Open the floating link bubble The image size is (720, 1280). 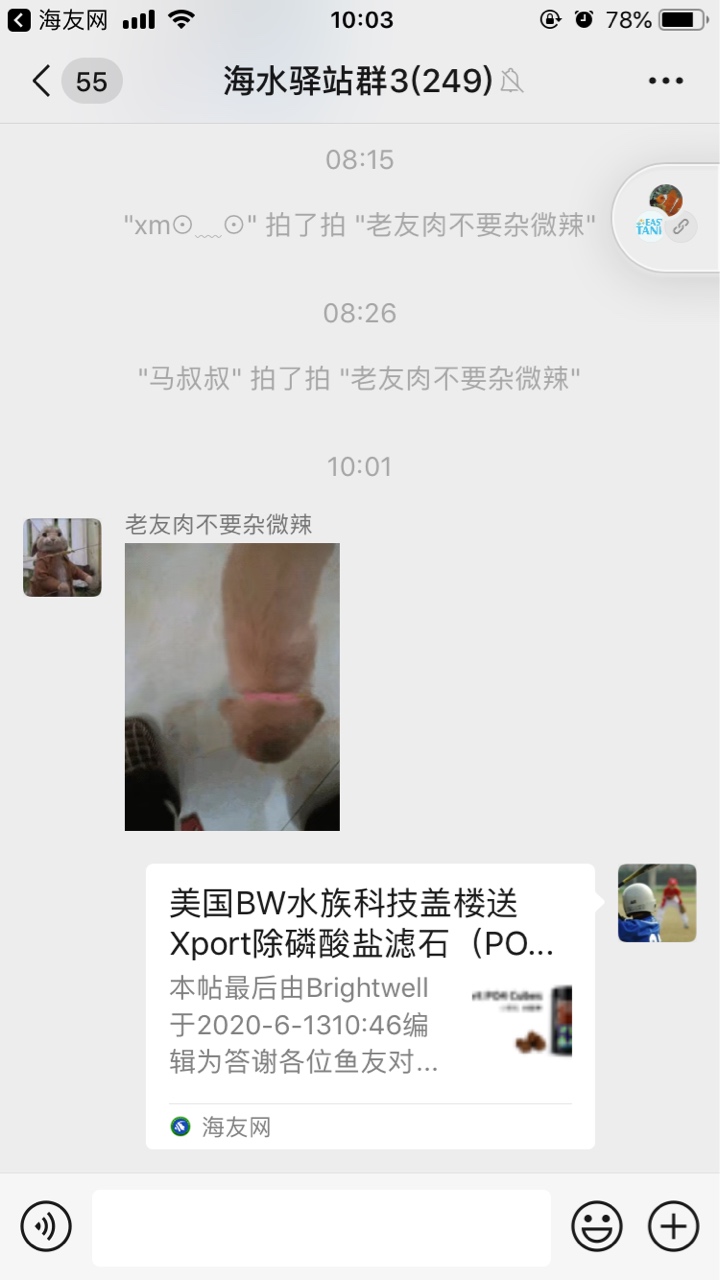667,218
